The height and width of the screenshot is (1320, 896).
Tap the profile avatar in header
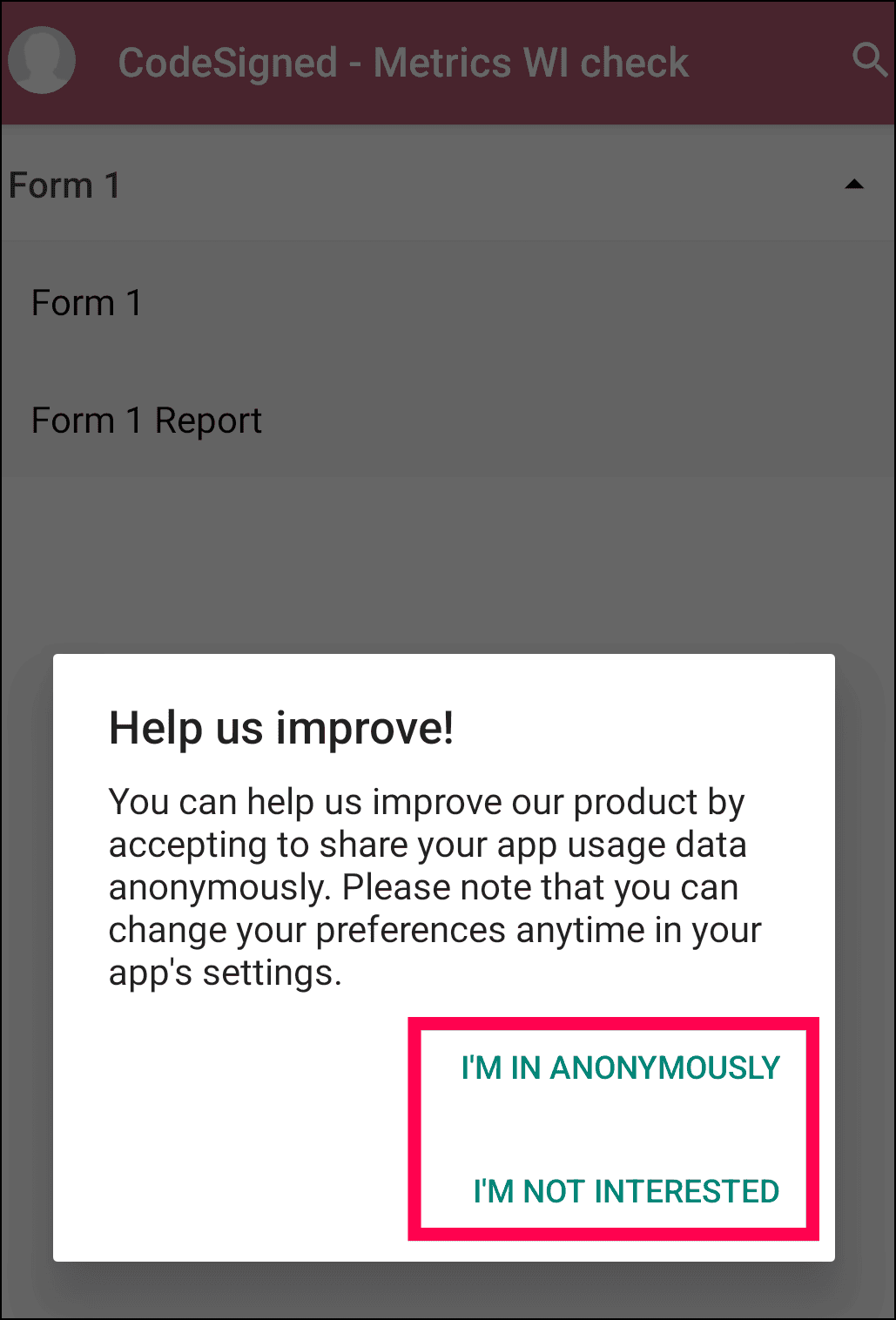pyautogui.click(x=42, y=61)
